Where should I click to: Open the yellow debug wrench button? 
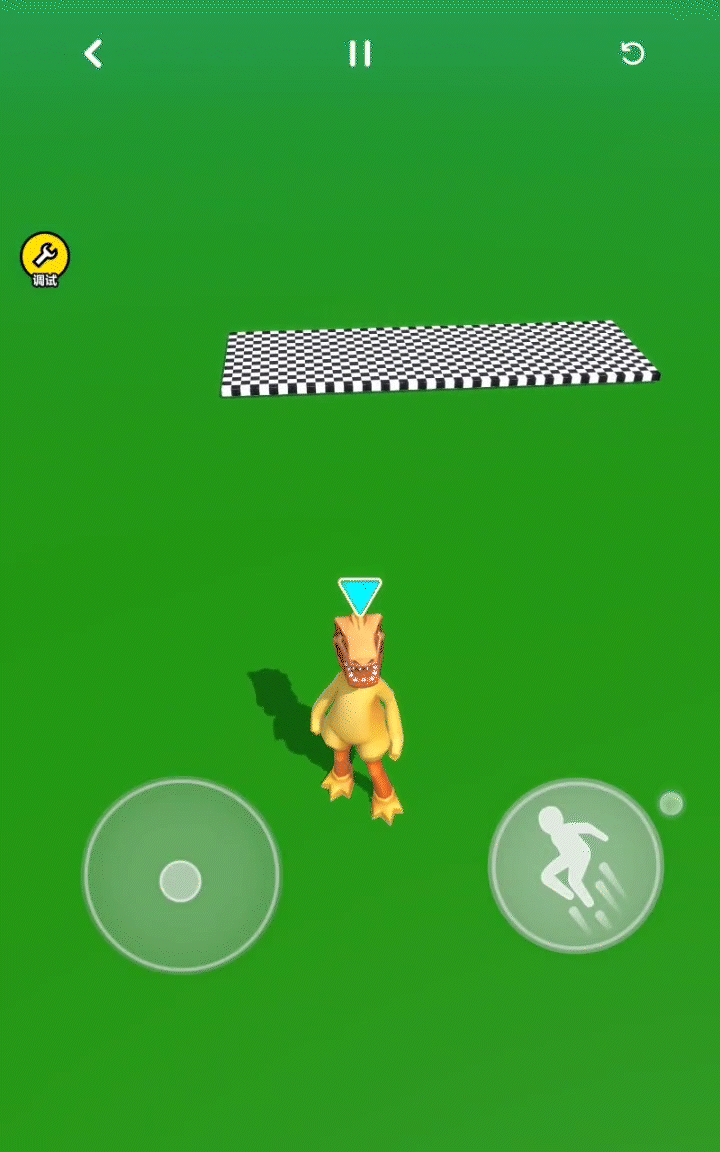[x=45, y=257]
